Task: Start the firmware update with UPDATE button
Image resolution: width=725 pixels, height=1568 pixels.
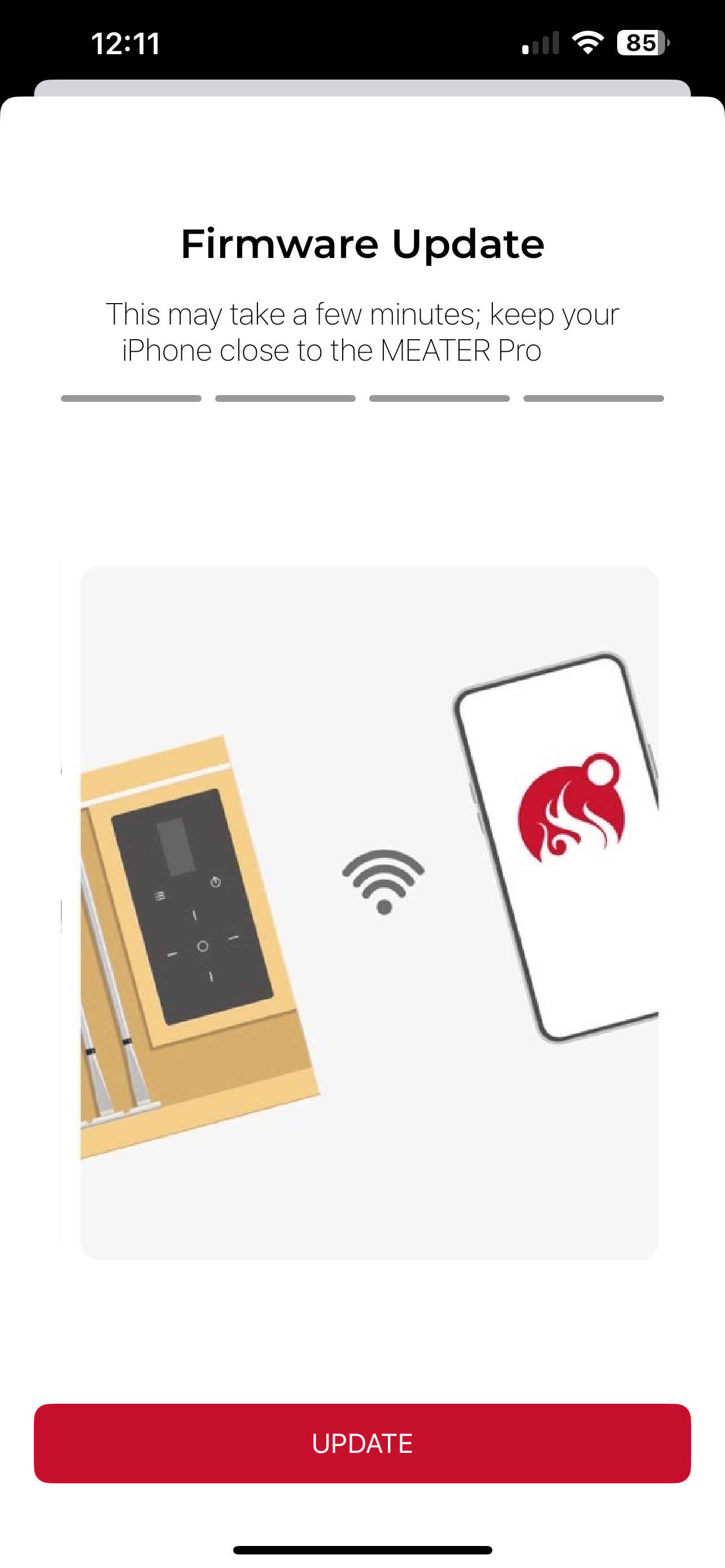Action: pos(362,1443)
